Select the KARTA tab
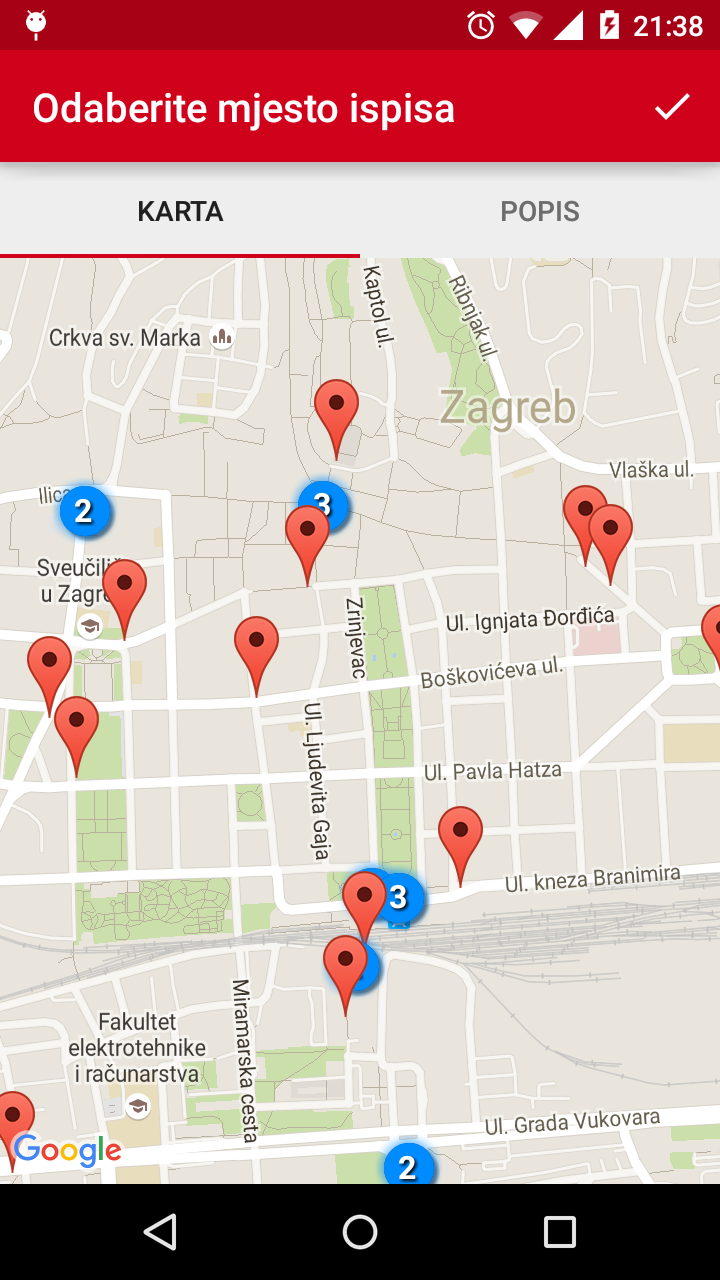The height and width of the screenshot is (1280, 720). (180, 212)
